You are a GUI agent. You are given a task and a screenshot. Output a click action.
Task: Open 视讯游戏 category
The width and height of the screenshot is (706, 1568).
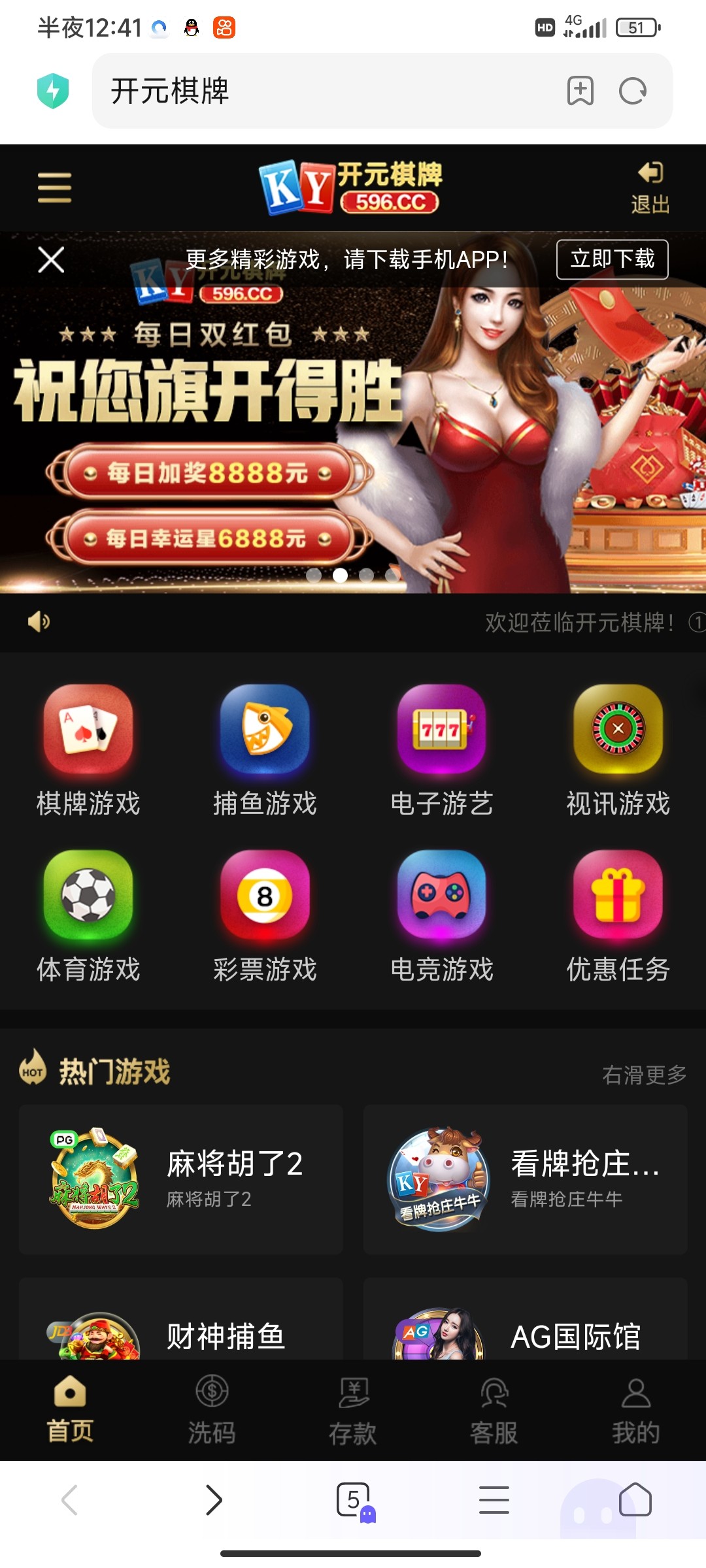pos(618,751)
